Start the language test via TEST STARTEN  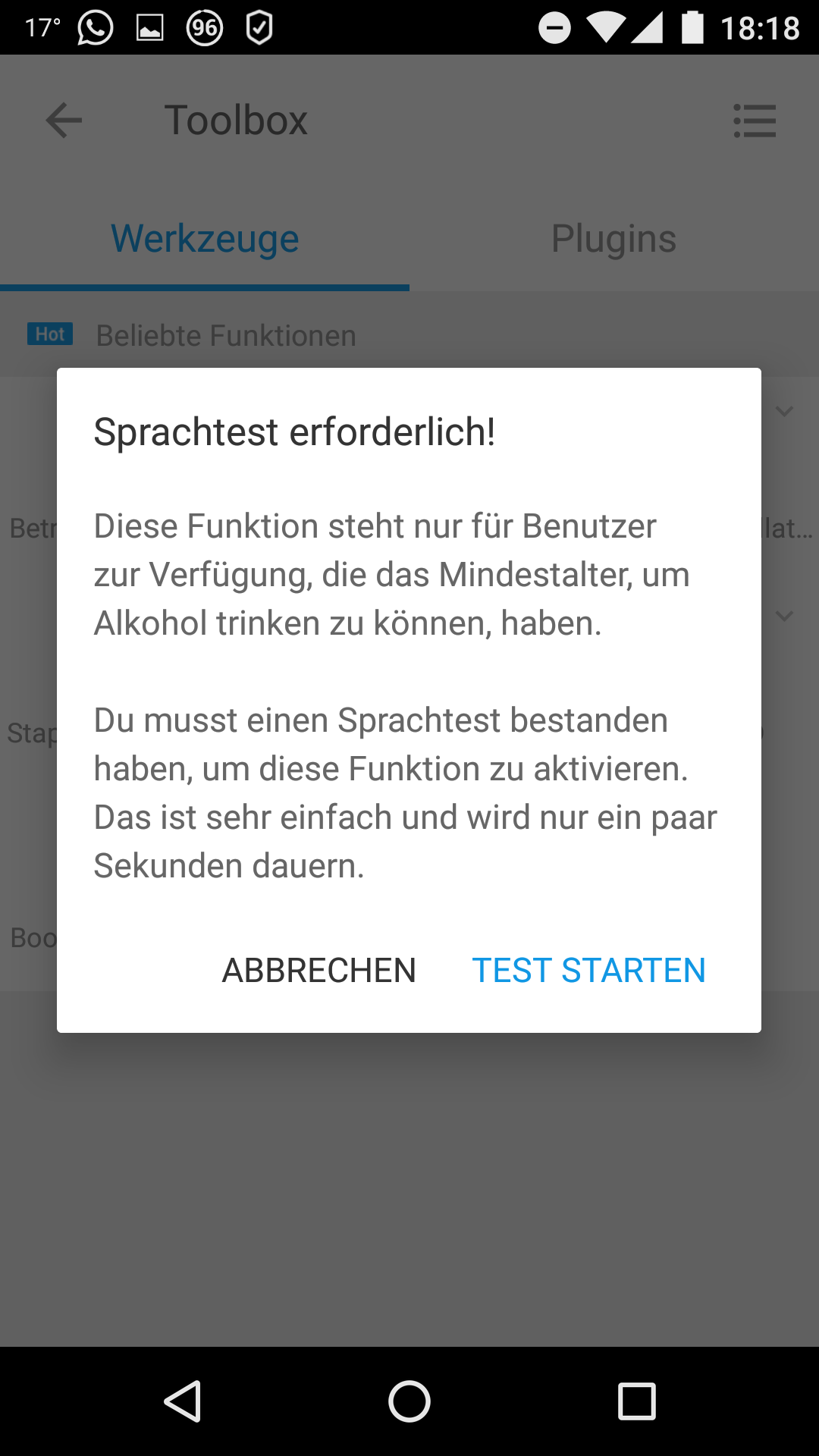click(x=588, y=970)
